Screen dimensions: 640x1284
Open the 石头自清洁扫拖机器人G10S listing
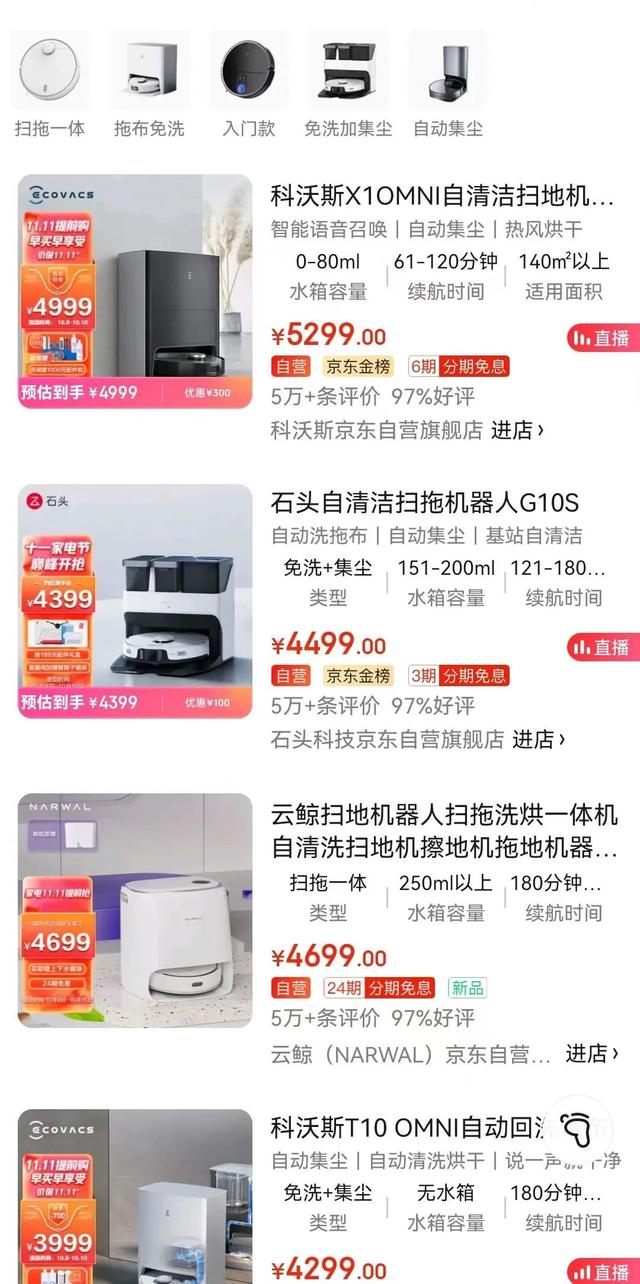[x=425, y=502]
